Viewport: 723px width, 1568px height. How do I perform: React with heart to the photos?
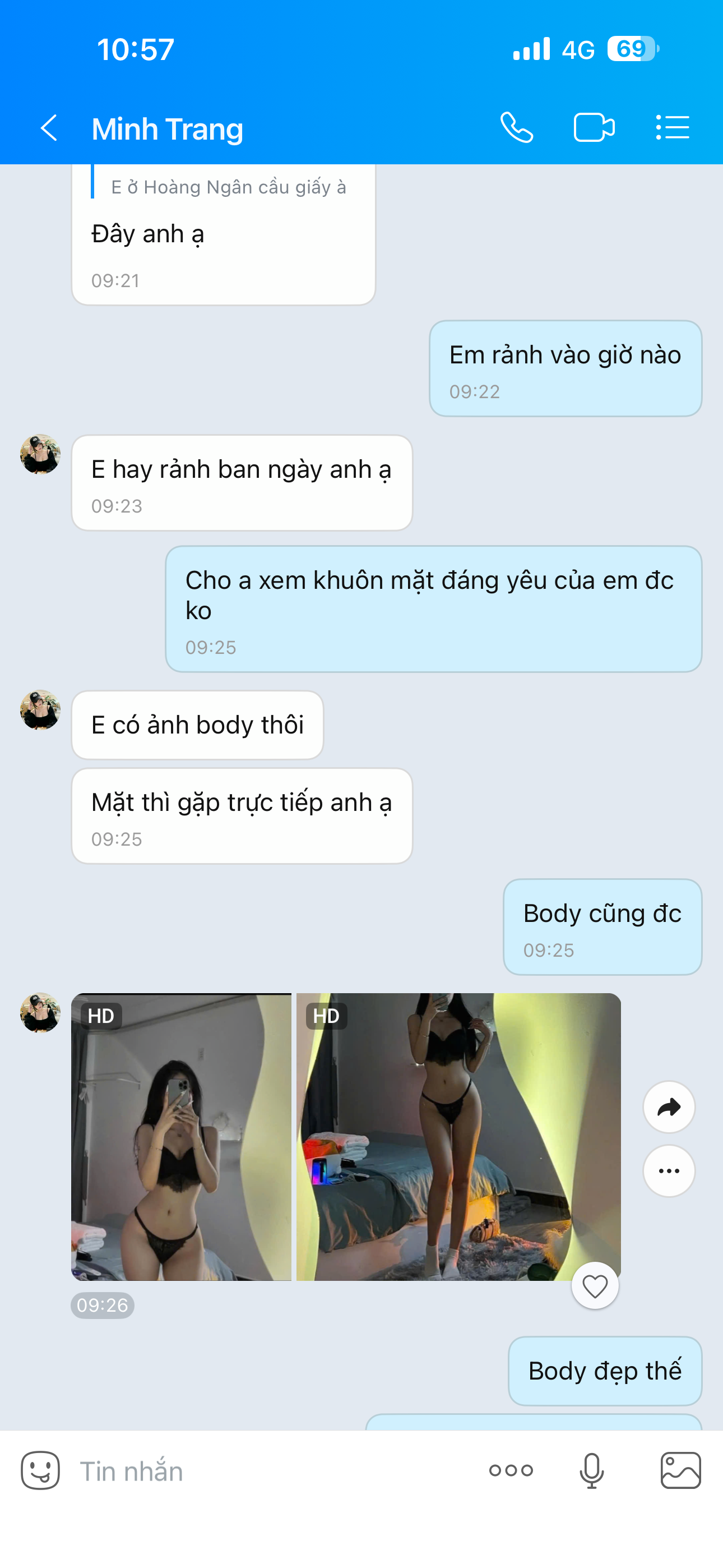click(x=595, y=1285)
